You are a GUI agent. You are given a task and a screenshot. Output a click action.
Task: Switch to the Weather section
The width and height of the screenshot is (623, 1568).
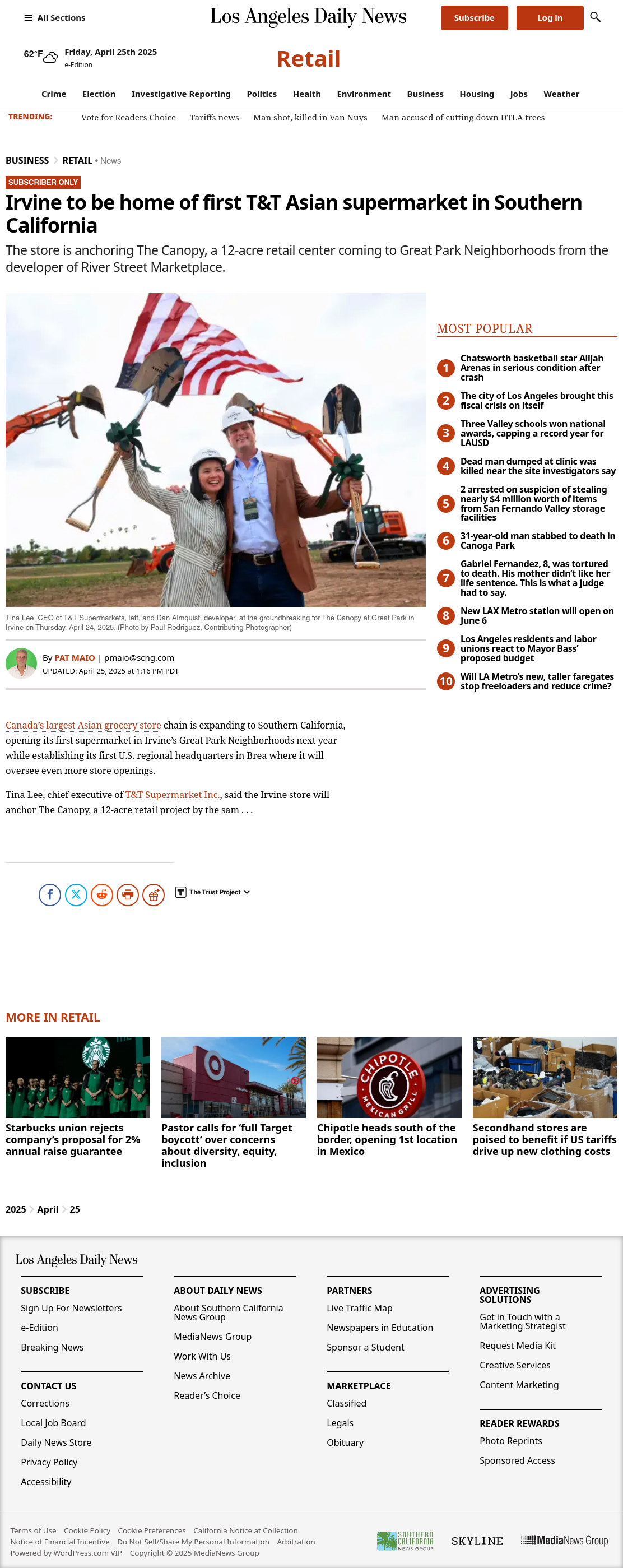point(561,94)
